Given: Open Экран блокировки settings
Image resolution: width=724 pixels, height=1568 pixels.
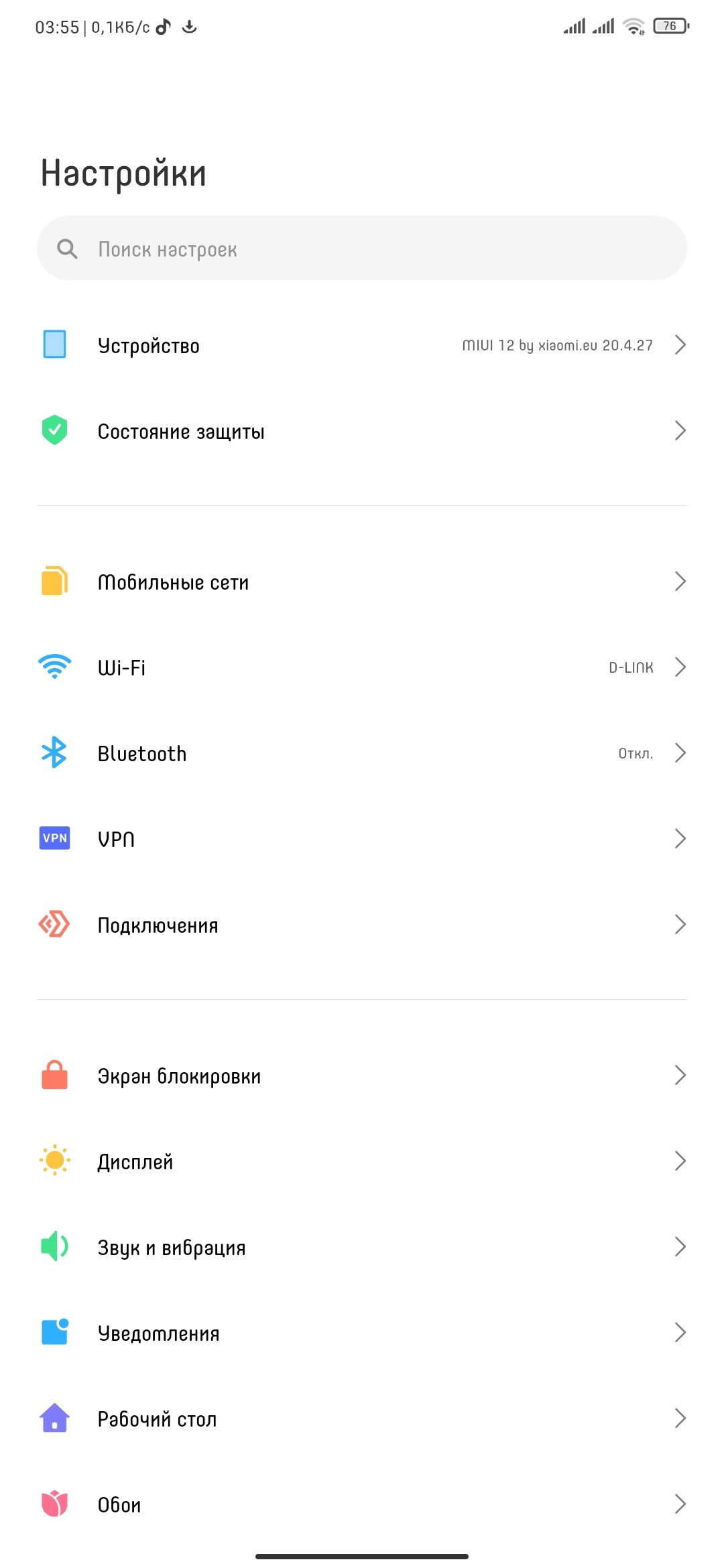Looking at the screenshot, I should coord(362,1075).
